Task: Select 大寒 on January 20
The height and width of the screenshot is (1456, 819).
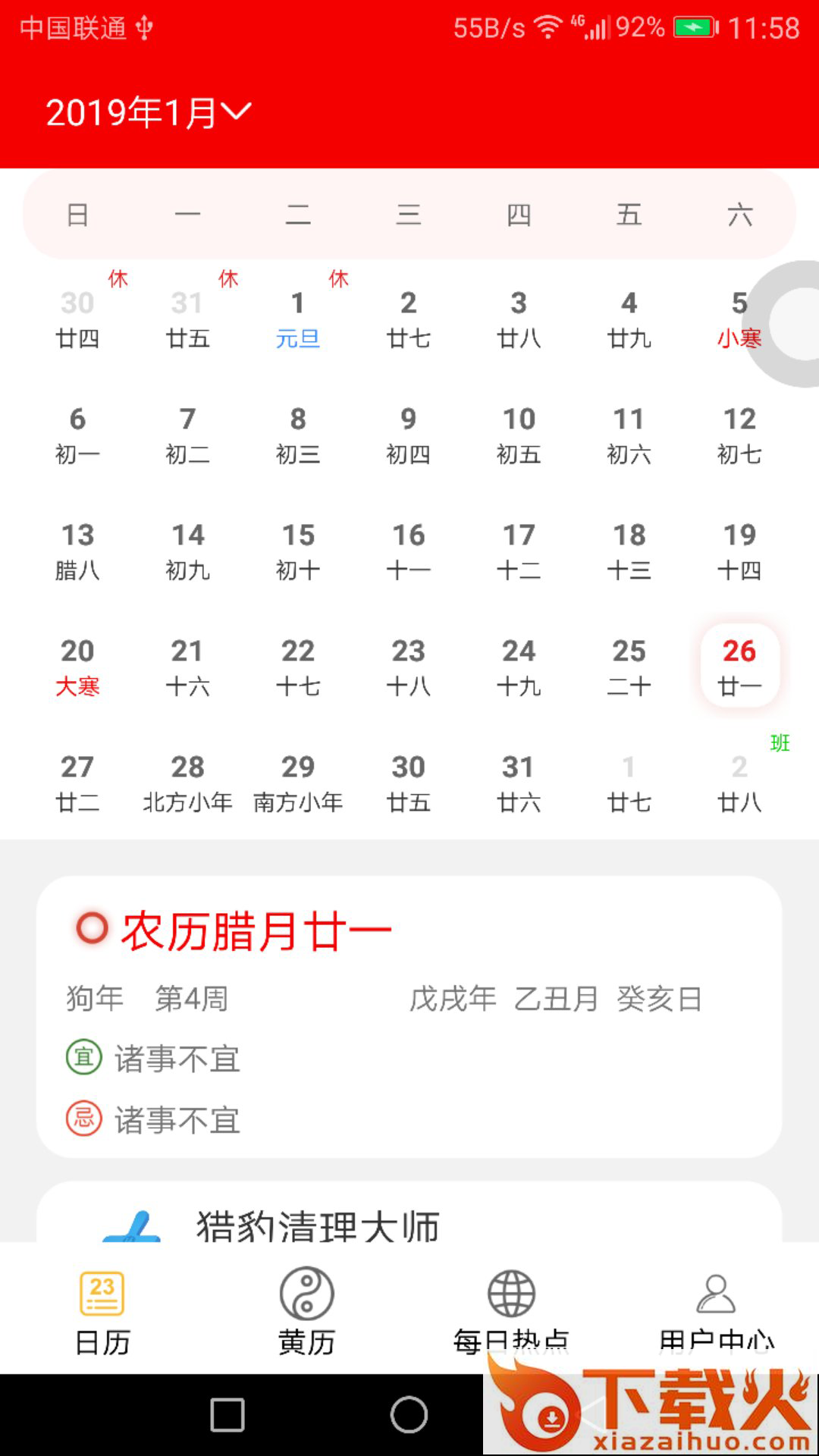Action: pos(77,666)
